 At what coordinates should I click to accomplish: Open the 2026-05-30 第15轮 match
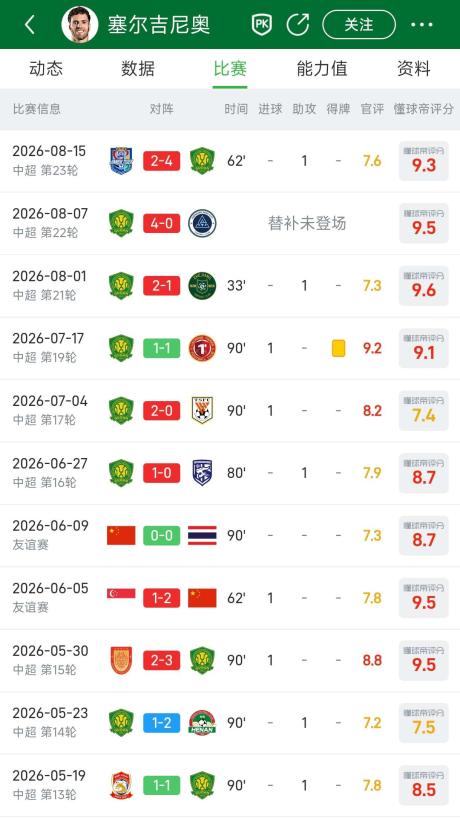[230, 660]
